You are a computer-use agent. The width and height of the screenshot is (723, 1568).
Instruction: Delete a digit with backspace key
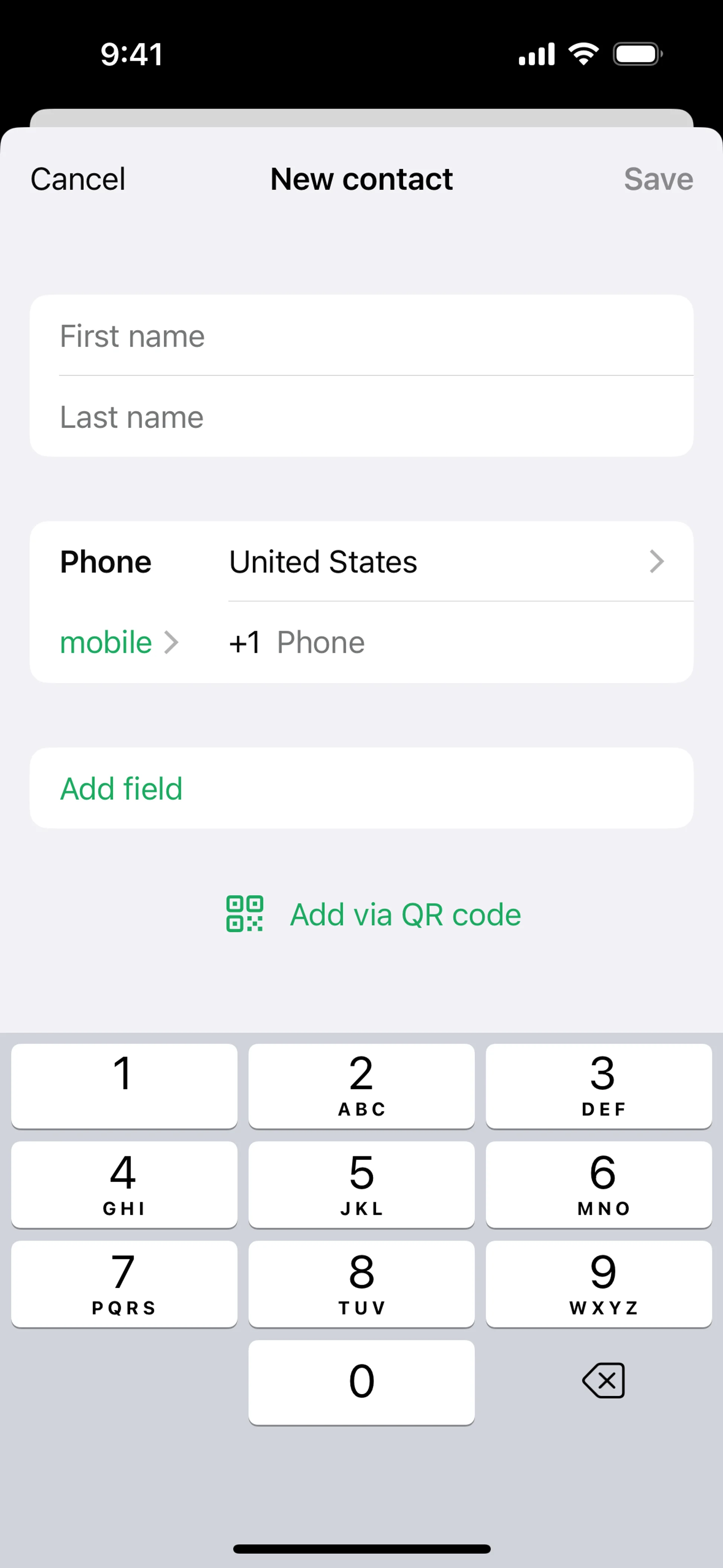(x=602, y=1380)
